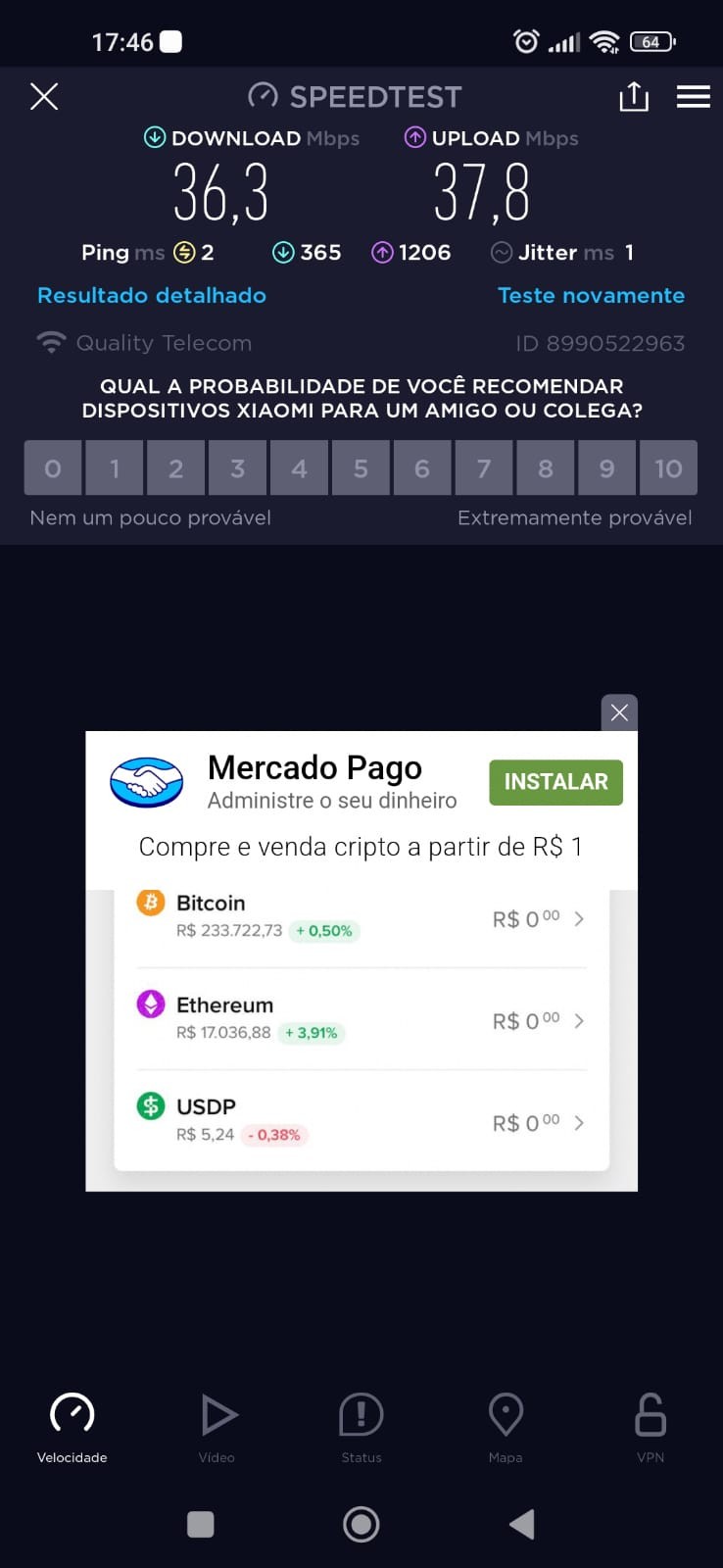Viewport: 723px width, 1568px height.
Task: Open Resultado detalhado
Action: [x=152, y=295]
